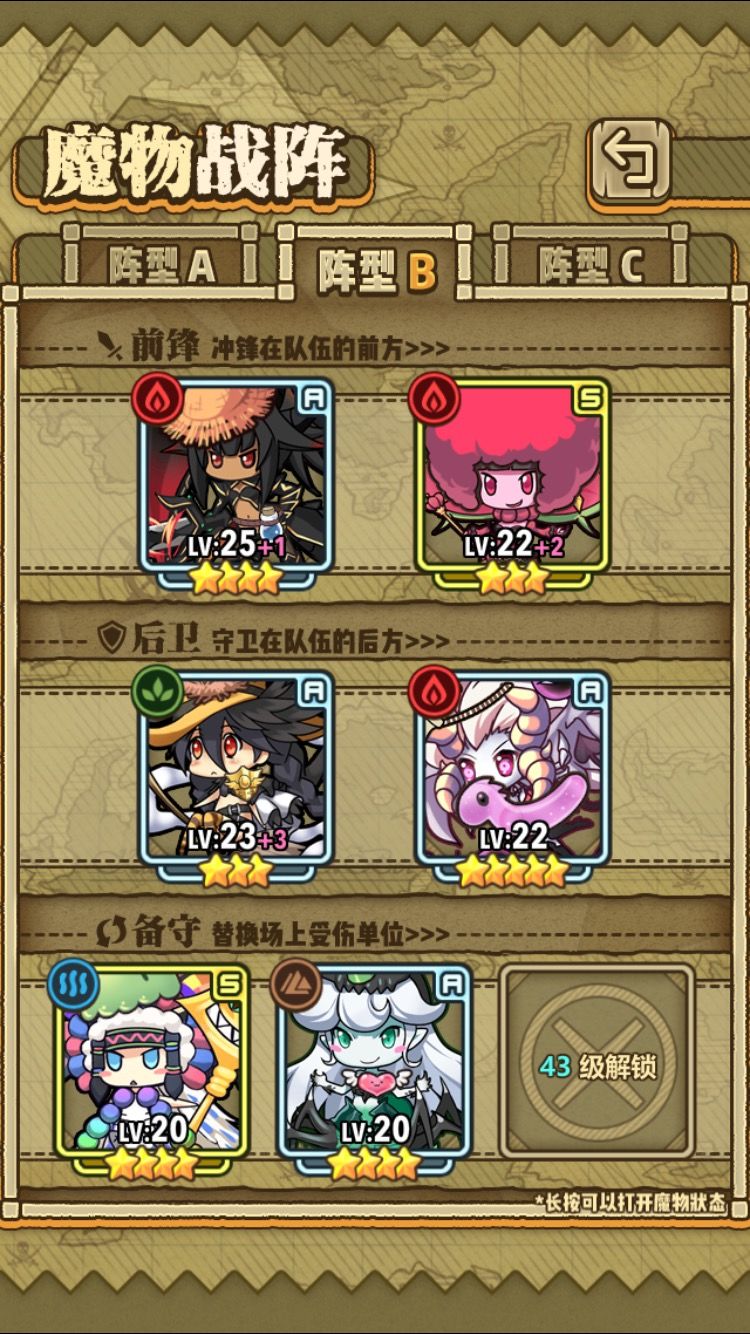Select the LV:20 white fairy reserve monster
The height and width of the screenshot is (1334, 750).
click(x=375, y=1060)
